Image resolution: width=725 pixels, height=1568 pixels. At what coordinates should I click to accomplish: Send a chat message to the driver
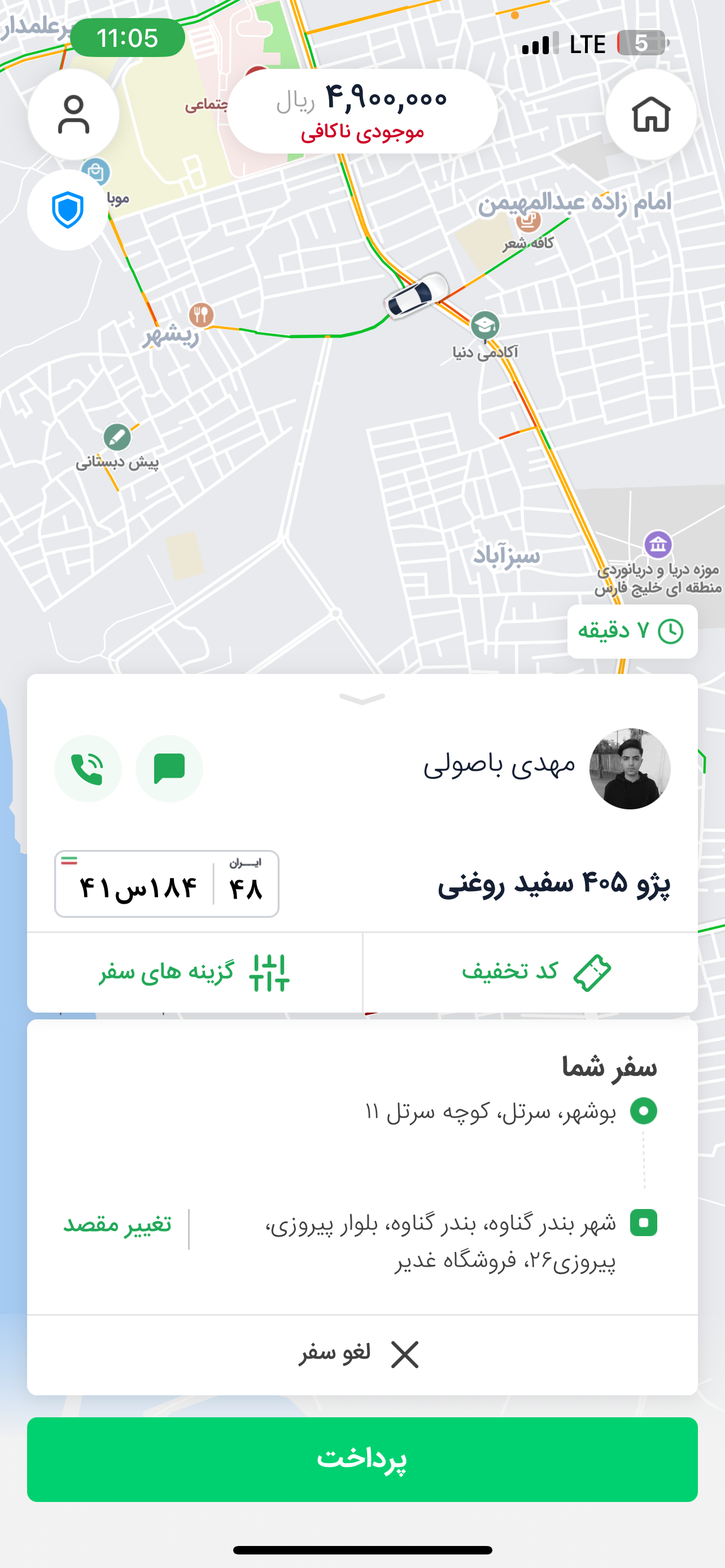coord(169,769)
